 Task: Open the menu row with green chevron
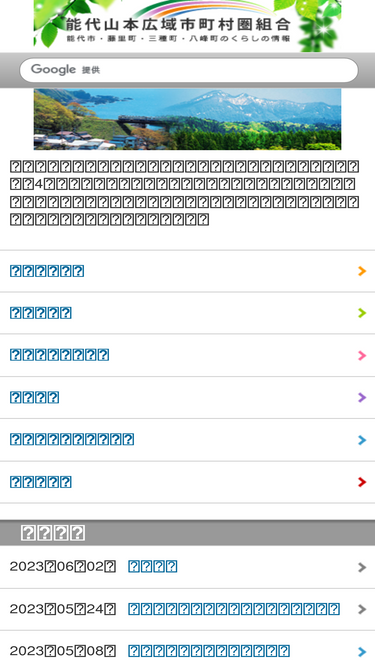pyautogui.click(x=188, y=313)
